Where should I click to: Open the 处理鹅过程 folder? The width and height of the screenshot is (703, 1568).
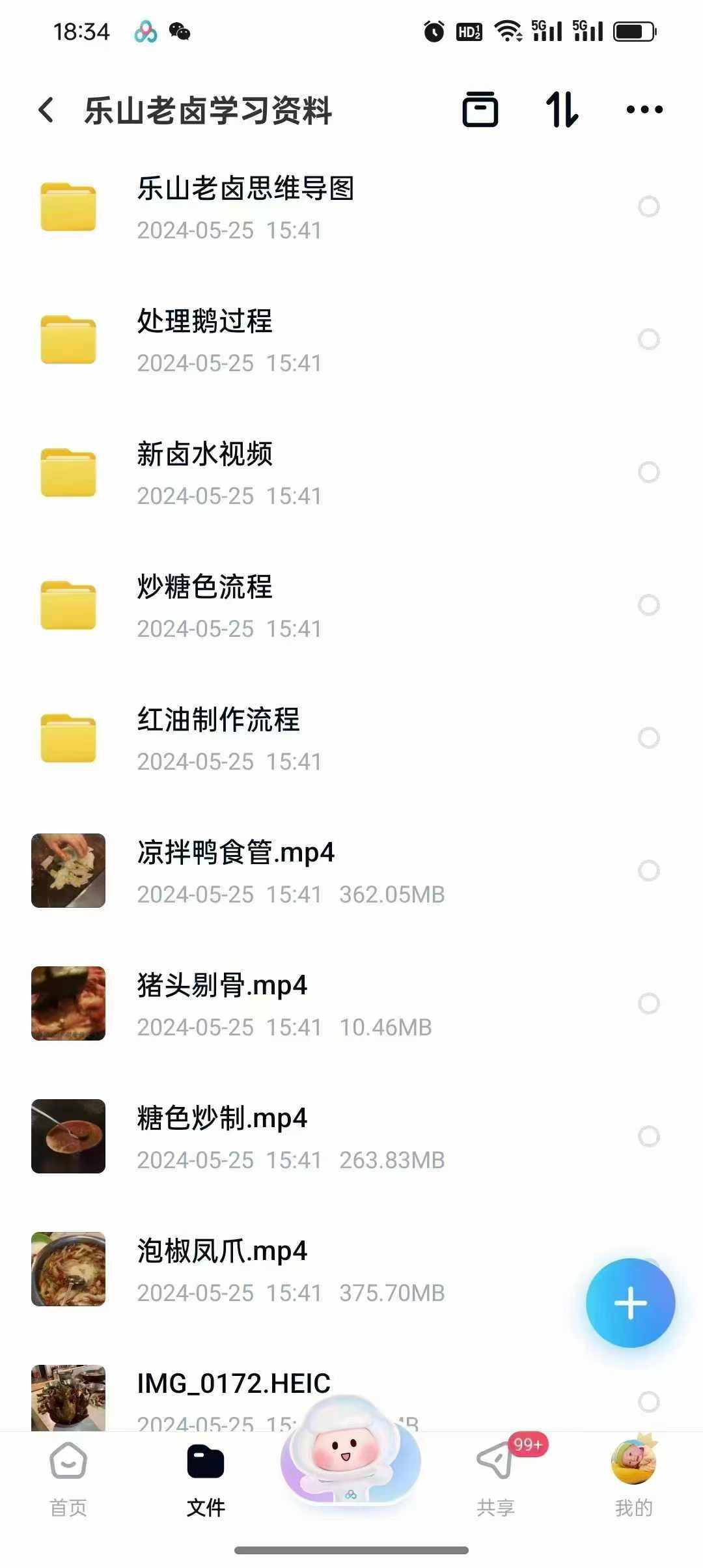tap(204, 340)
